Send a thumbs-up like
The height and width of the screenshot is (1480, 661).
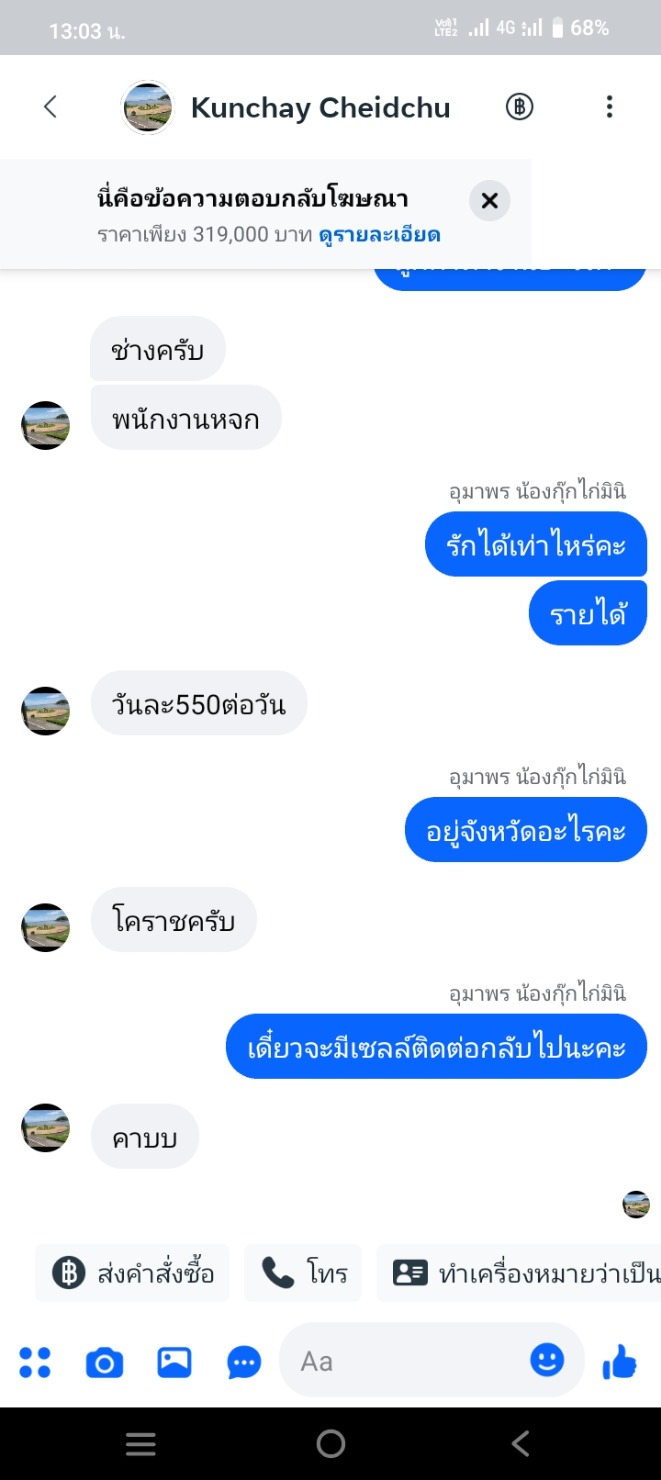[620, 1361]
